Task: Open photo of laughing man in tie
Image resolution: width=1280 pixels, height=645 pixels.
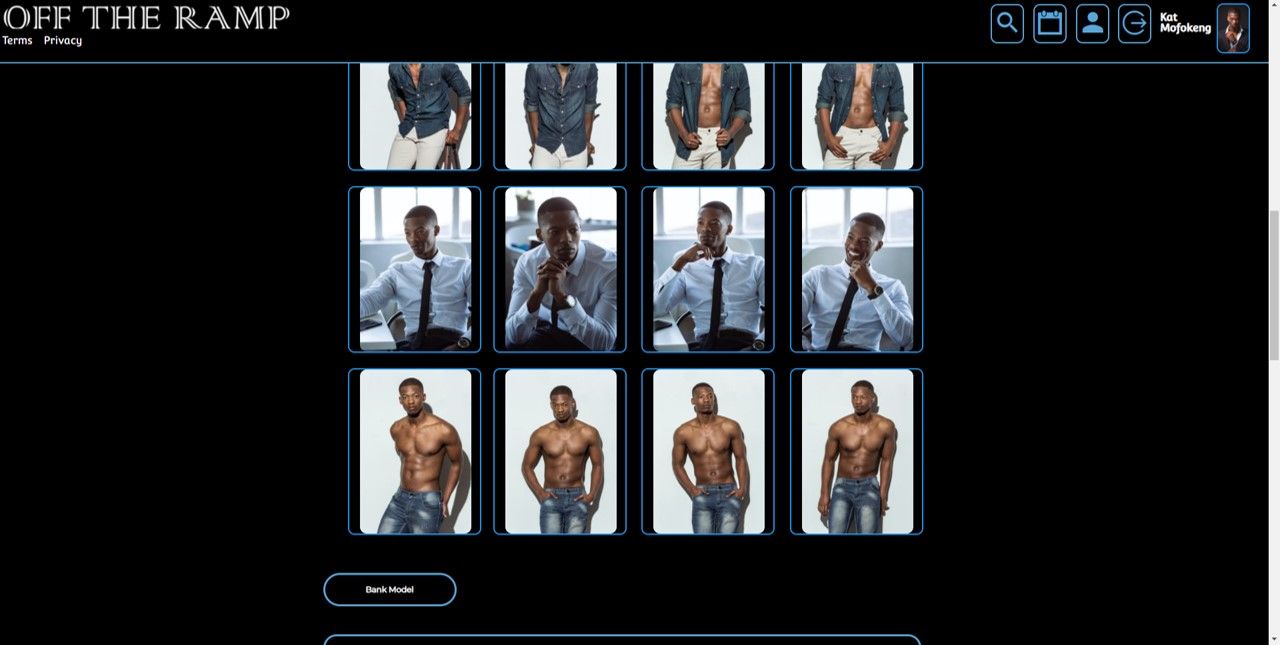Action: pyautogui.click(x=856, y=269)
